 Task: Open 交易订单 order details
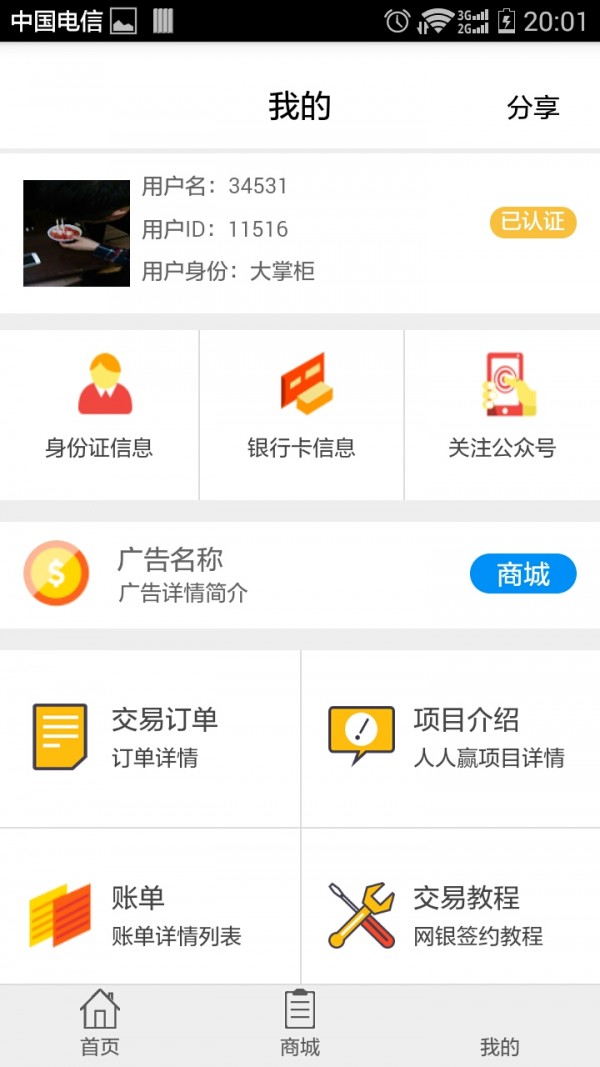150,738
